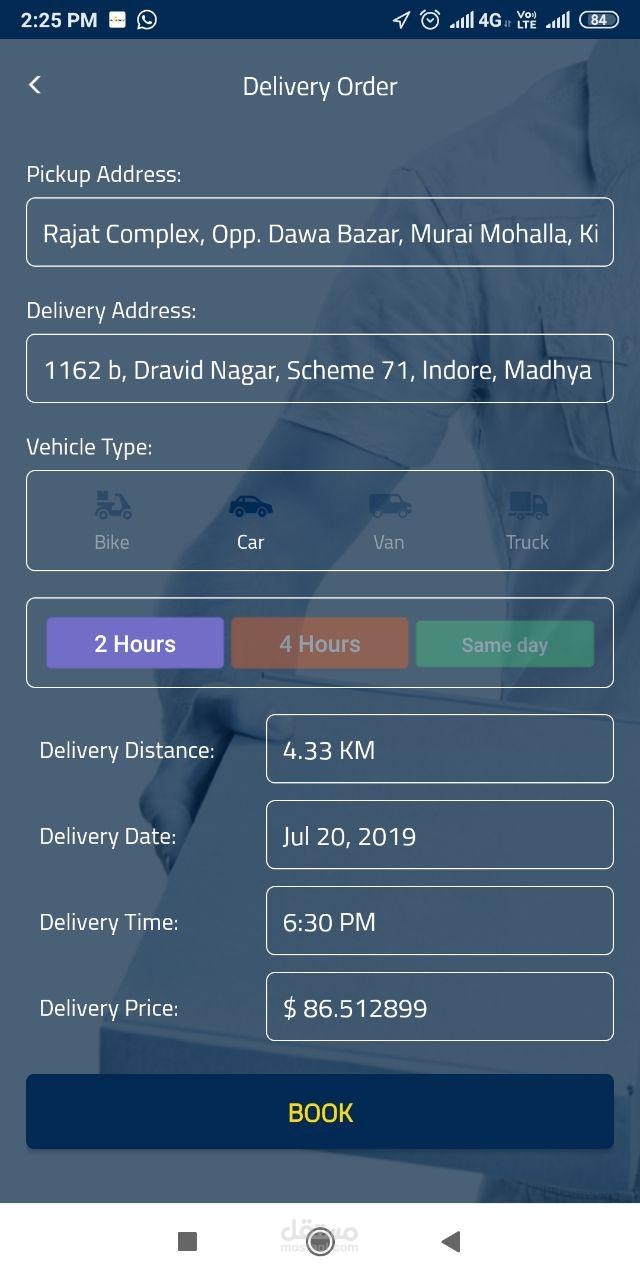Image resolution: width=640 pixels, height=1280 pixels.
Task: Tap the system back triangle
Action: [x=451, y=1241]
